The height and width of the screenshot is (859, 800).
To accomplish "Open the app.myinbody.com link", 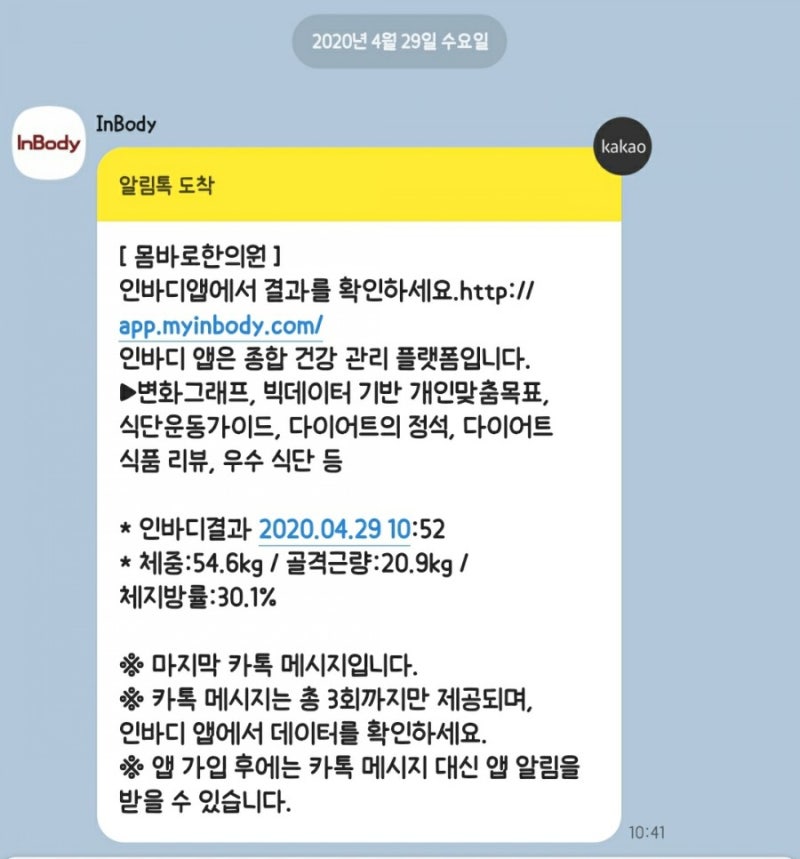I will pyautogui.click(x=220, y=326).
